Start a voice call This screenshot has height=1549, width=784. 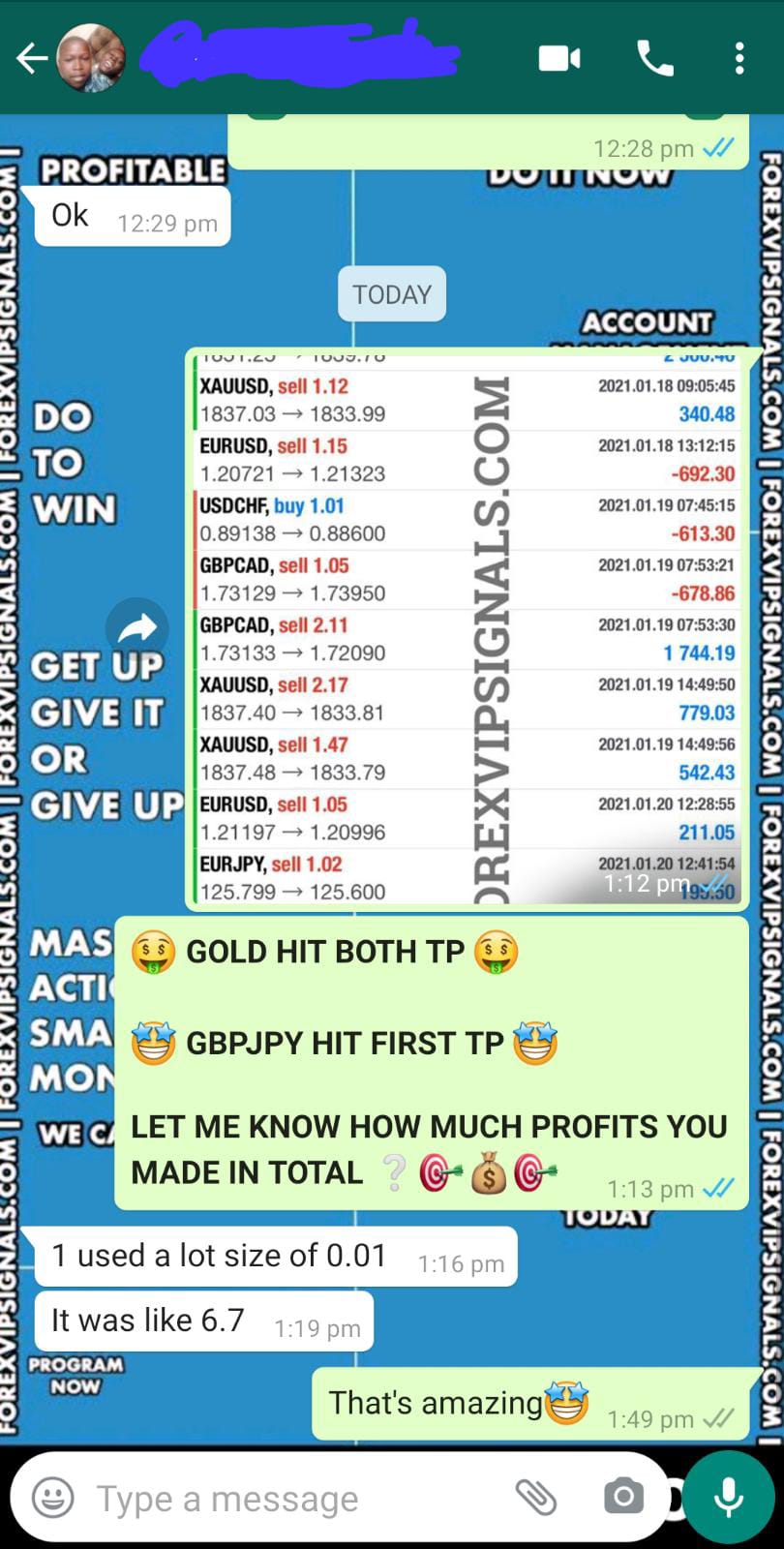[655, 59]
